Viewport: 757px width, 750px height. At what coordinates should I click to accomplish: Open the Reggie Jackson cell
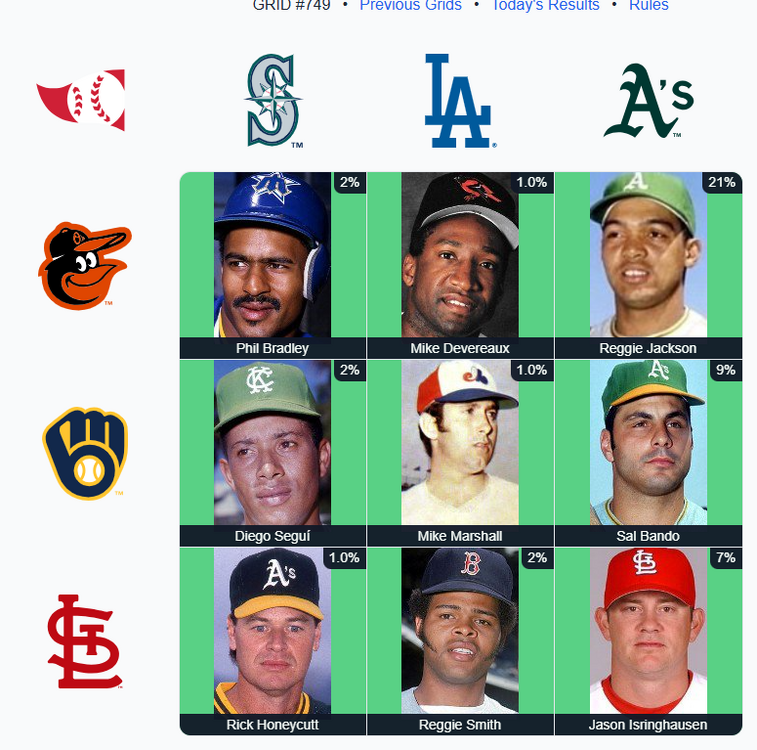click(648, 264)
